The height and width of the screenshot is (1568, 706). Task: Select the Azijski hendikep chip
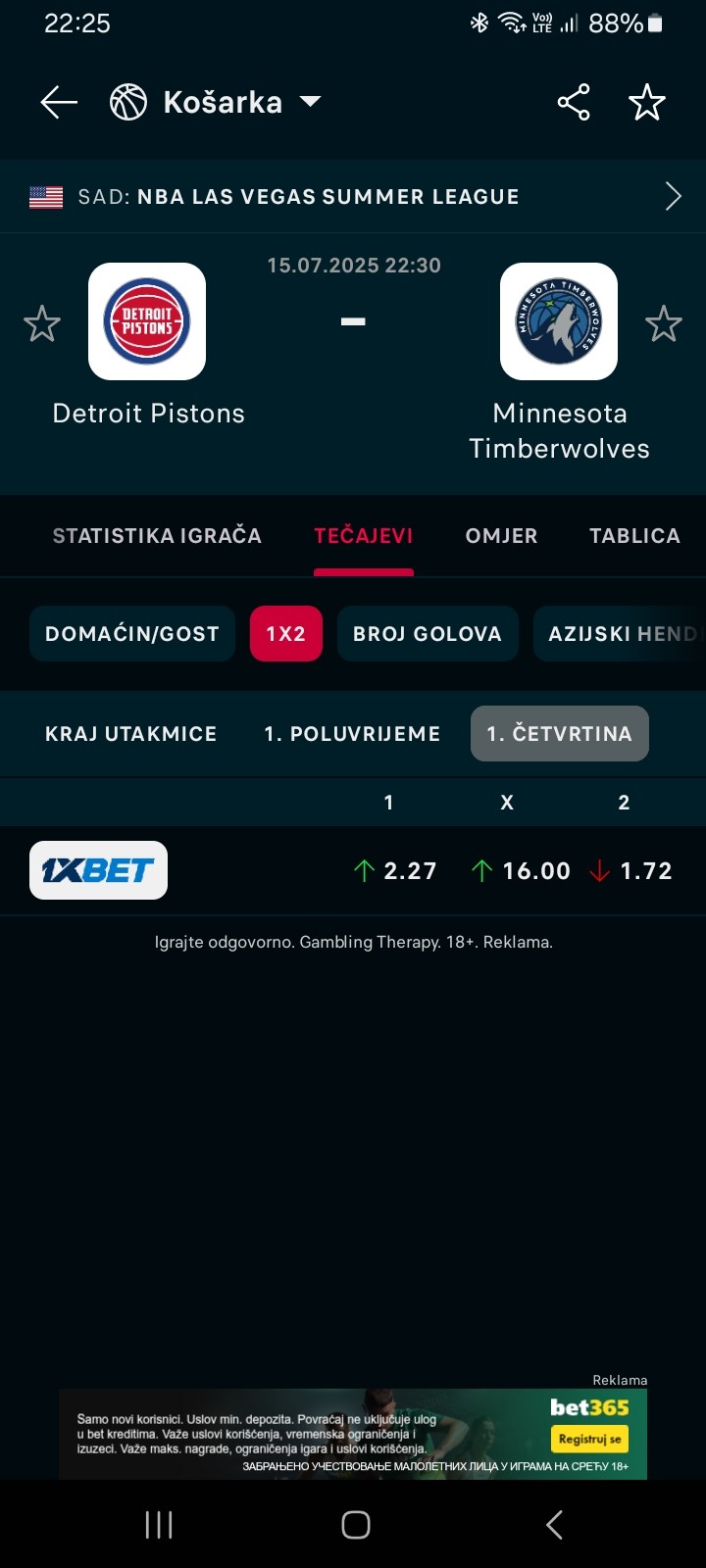click(x=620, y=634)
